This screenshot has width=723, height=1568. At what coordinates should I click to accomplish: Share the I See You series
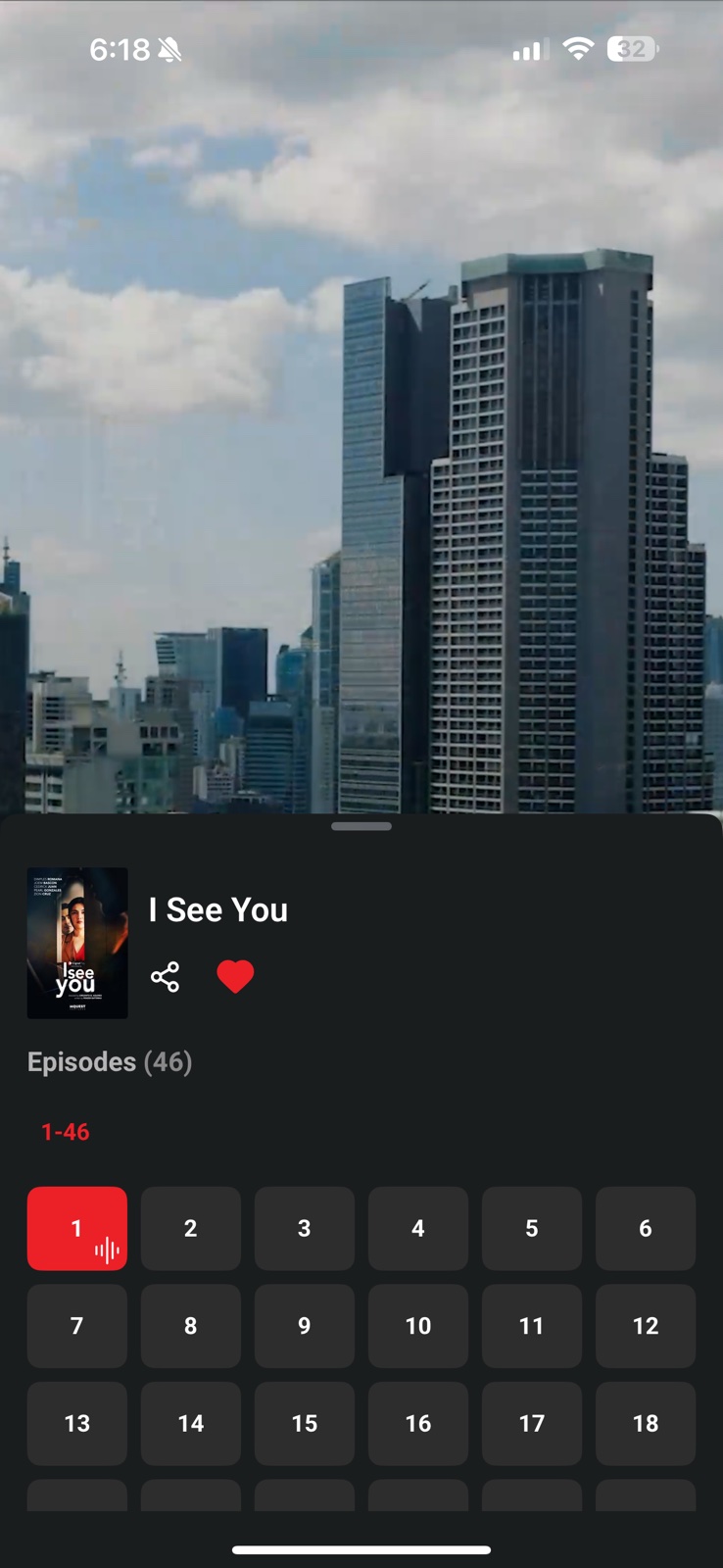tap(165, 977)
